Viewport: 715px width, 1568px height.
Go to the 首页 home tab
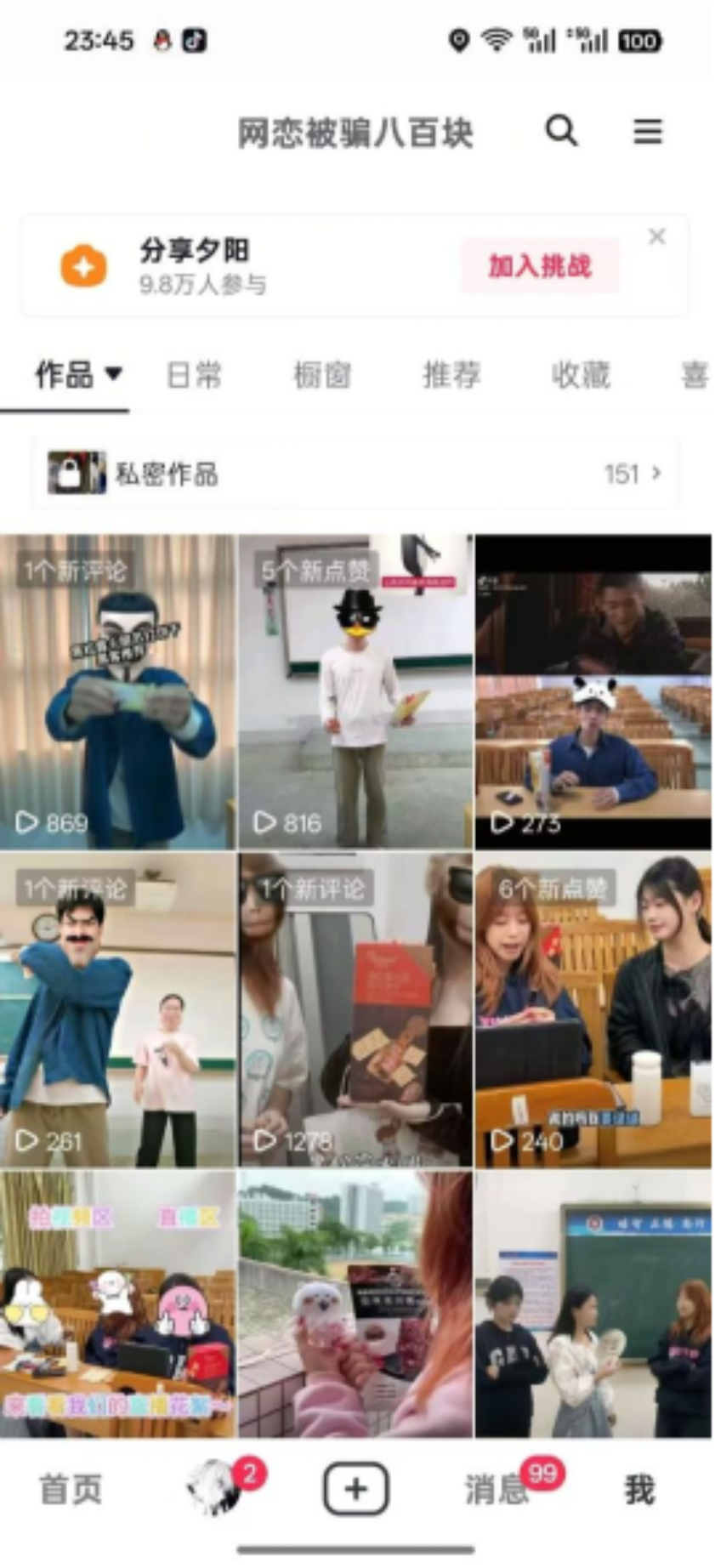[71, 1490]
